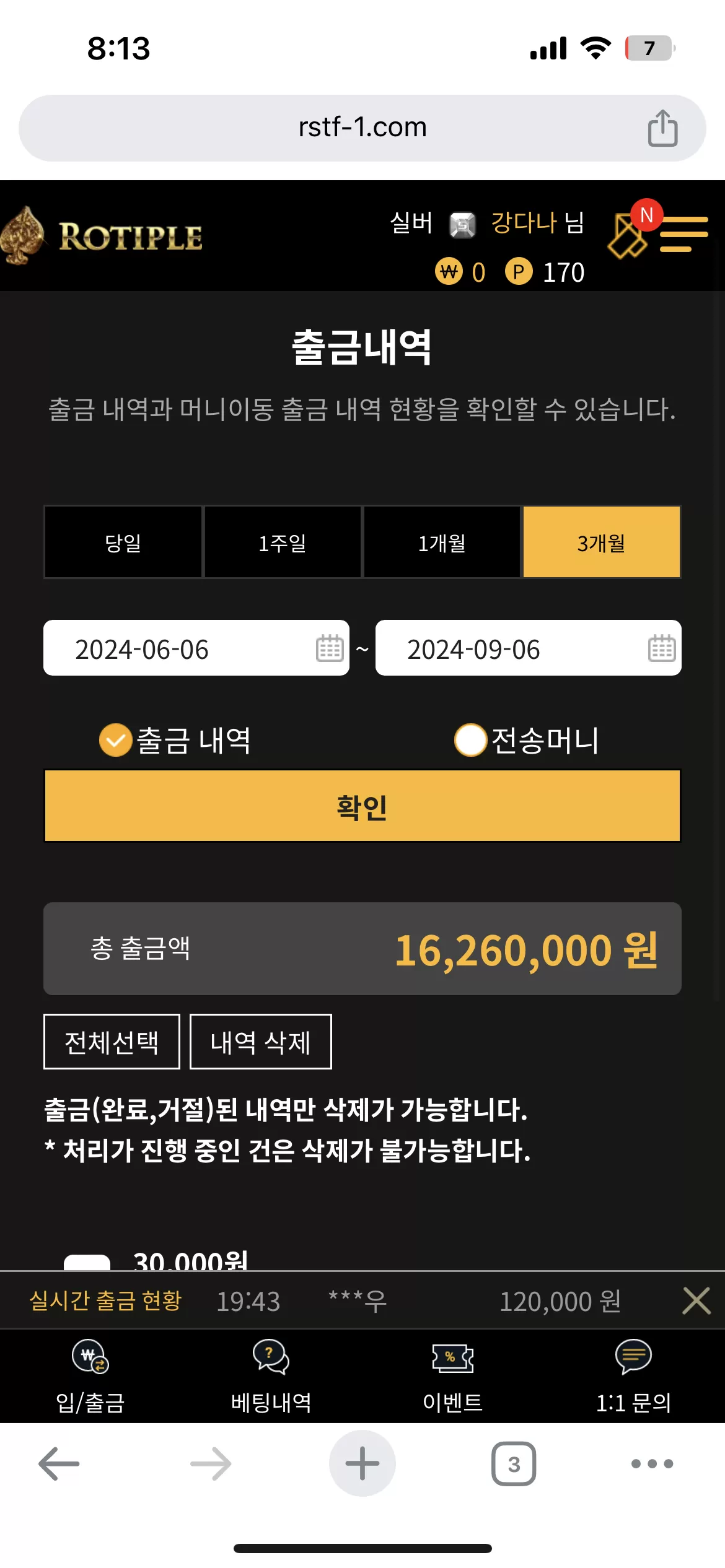This screenshot has height=1568, width=725.
Task: Switch to the 1개월 period
Action: [442, 542]
